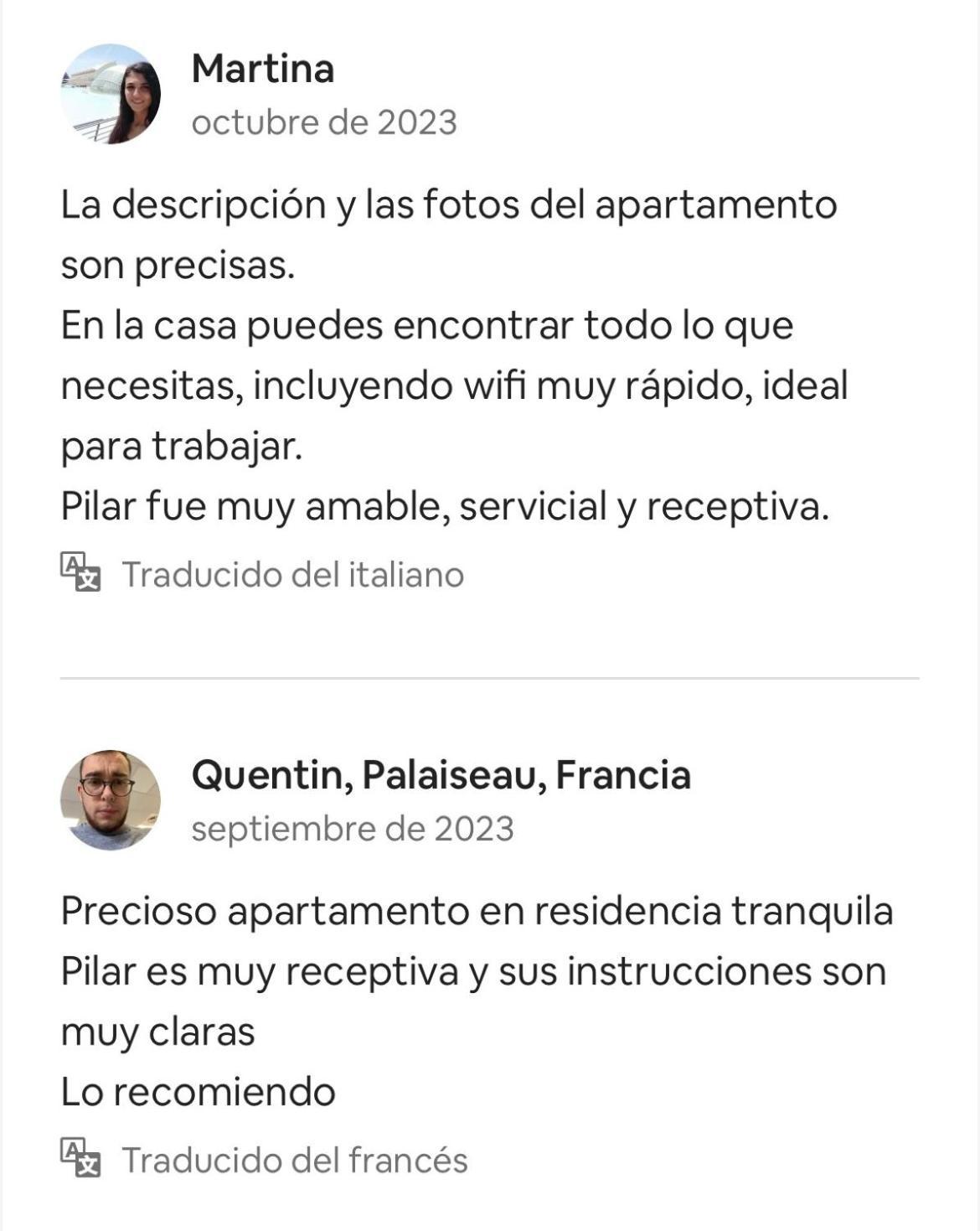View Quentin's reviewer profile photo

click(x=110, y=799)
